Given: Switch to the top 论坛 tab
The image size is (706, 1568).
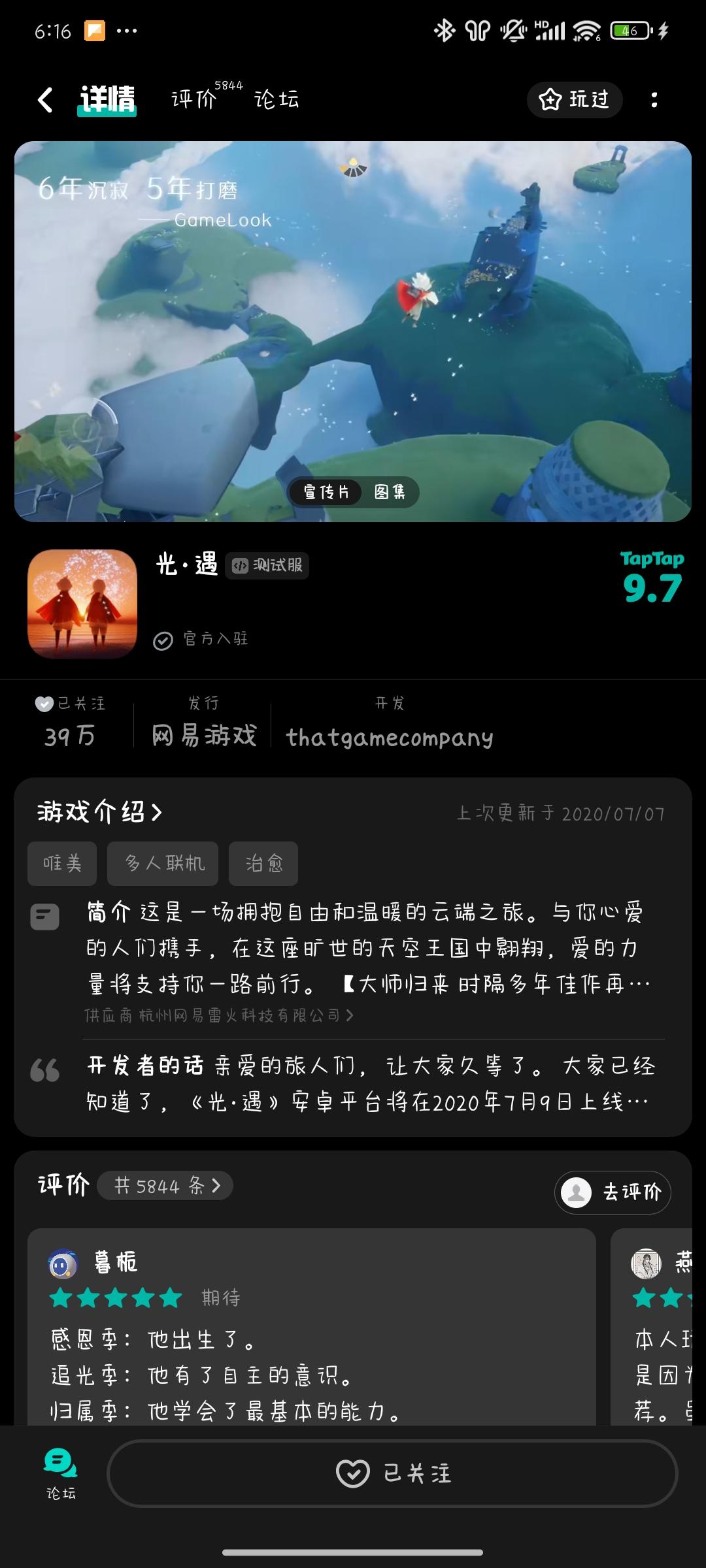Looking at the screenshot, I should [276, 99].
